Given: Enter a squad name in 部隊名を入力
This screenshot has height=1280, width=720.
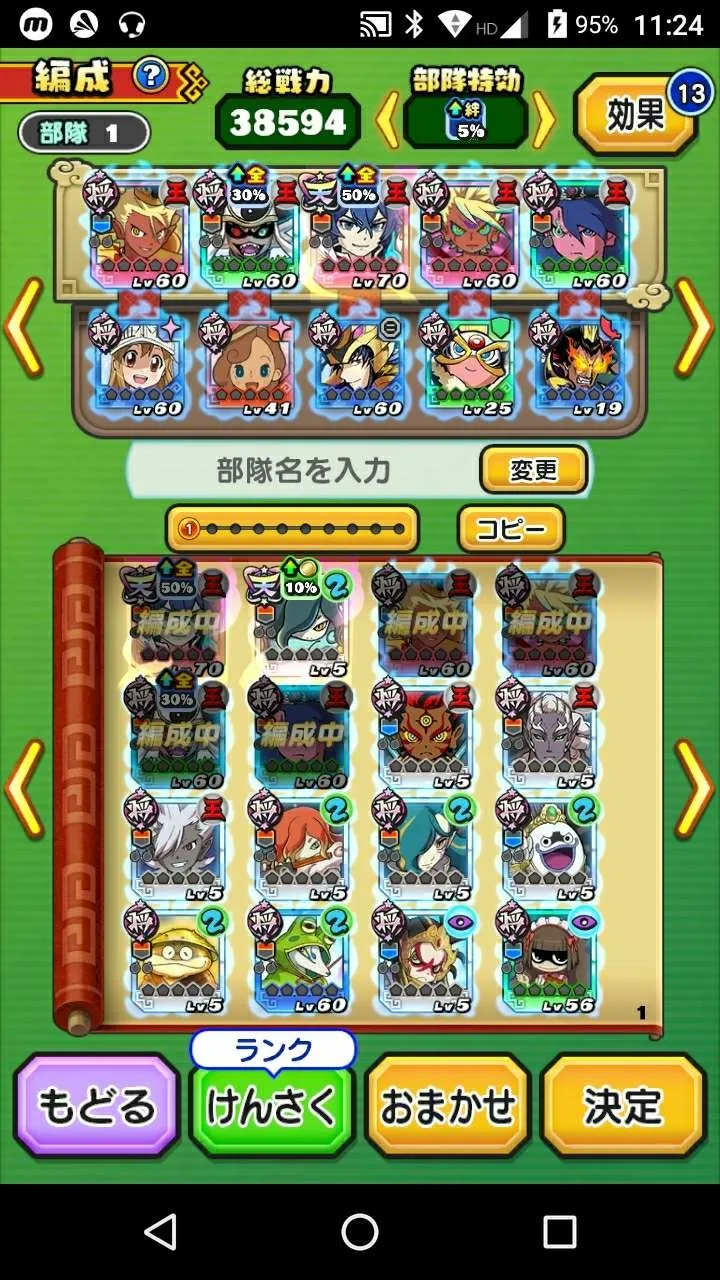Looking at the screenshot, I should (x=303, y=470).
